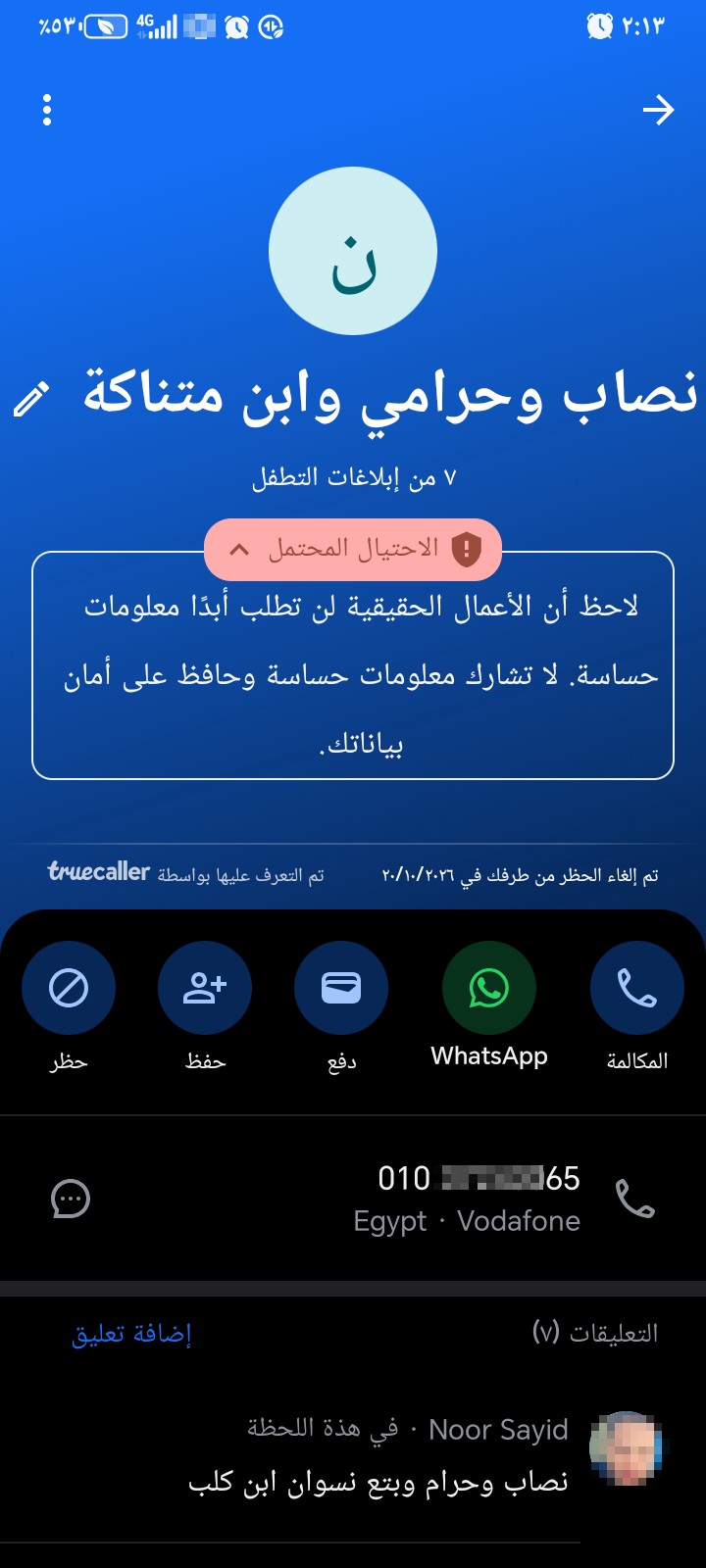Open Noor Sayid's profile picture
The image size is (706, 1568).
click(x=626, y=1447)
